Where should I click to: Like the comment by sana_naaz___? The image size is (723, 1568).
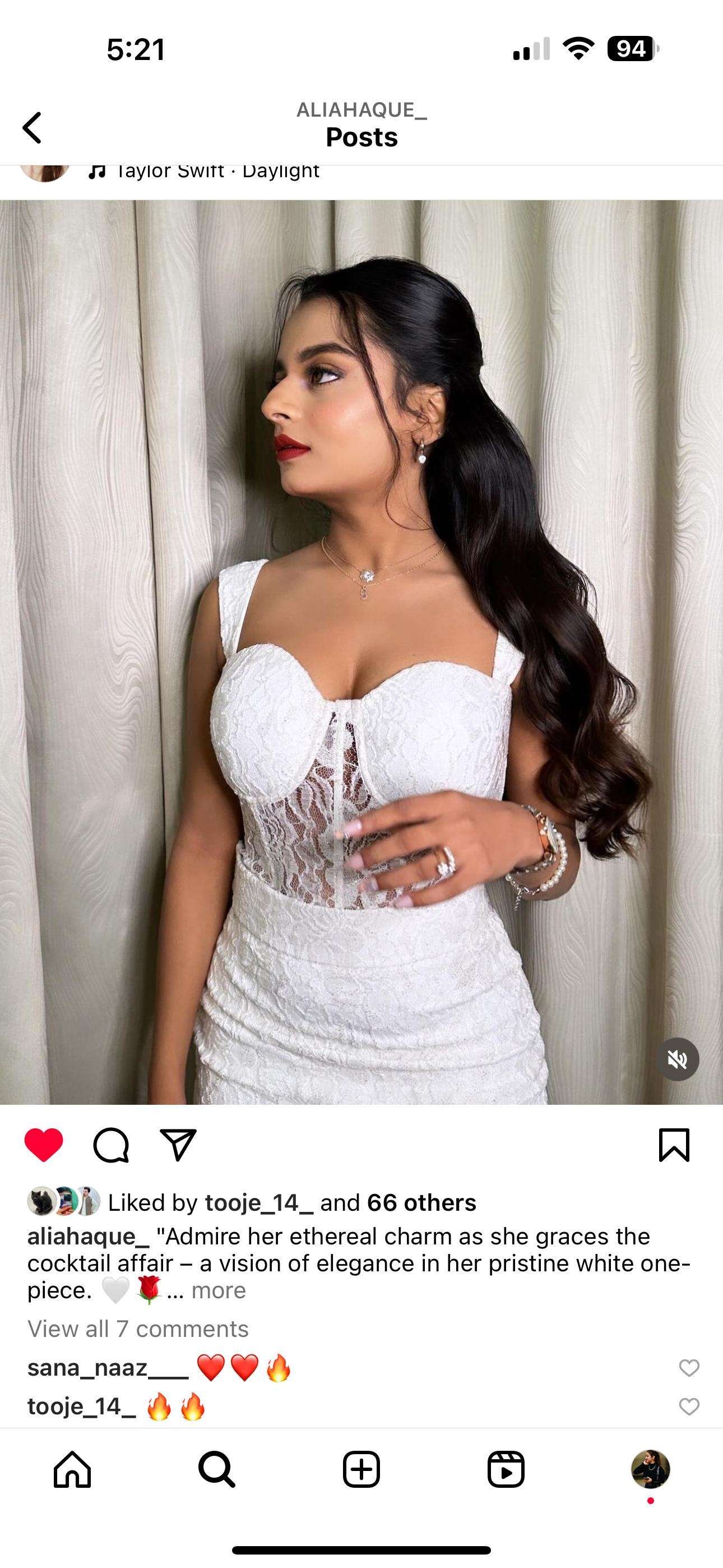(x=688, y=1368)
